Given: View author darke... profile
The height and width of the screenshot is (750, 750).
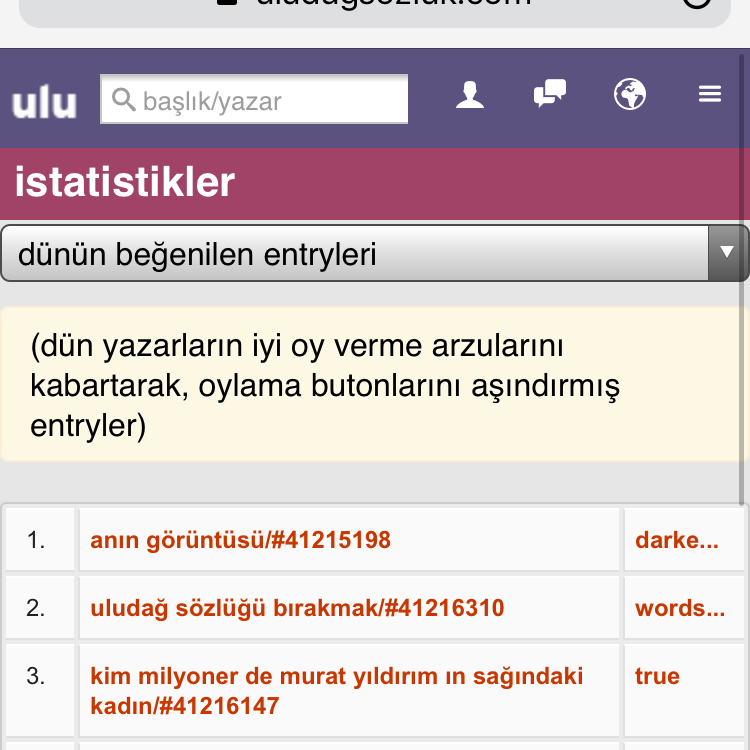Looking at the screenshot, I should click(676, 540).
